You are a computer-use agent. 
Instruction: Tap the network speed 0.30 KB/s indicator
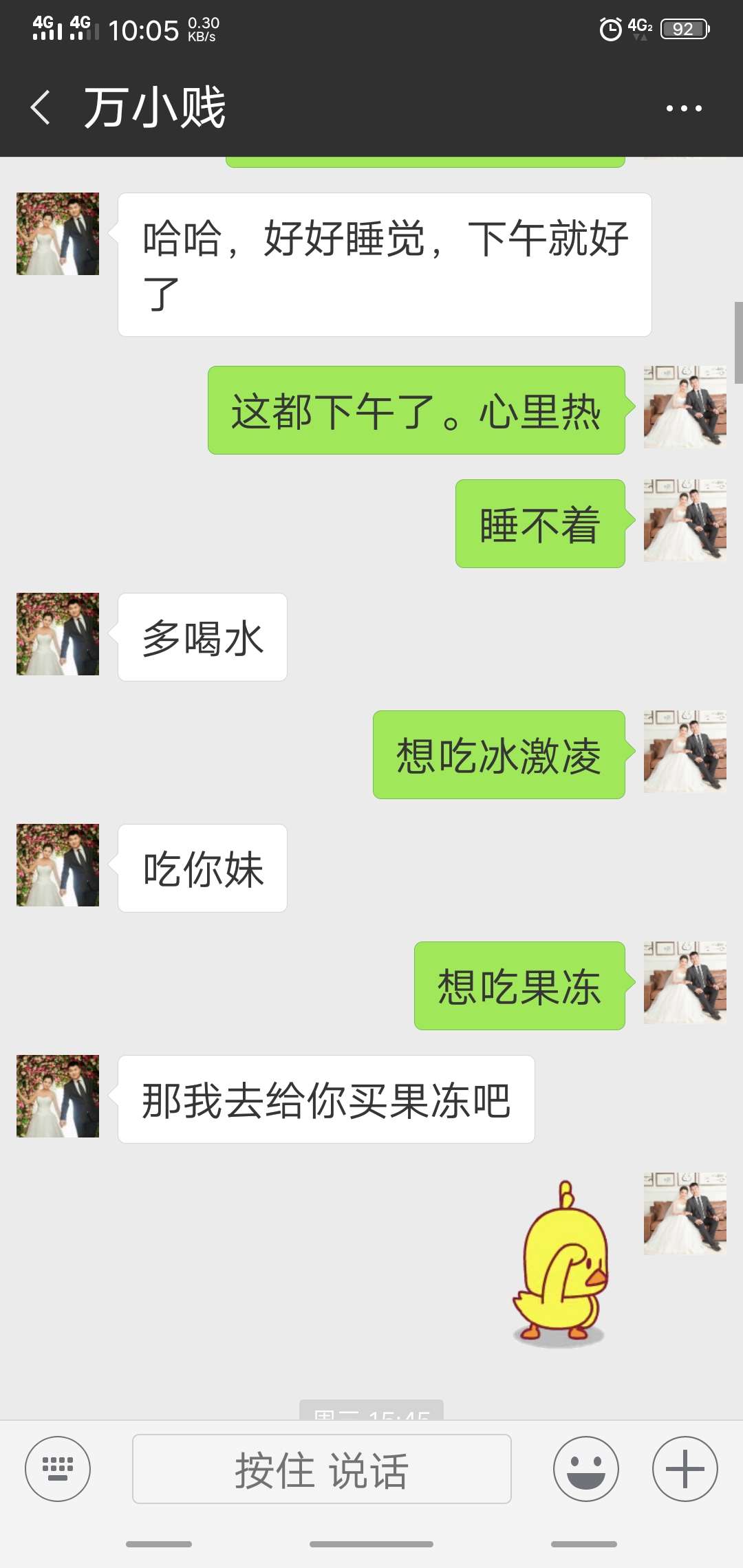point(200,28)
